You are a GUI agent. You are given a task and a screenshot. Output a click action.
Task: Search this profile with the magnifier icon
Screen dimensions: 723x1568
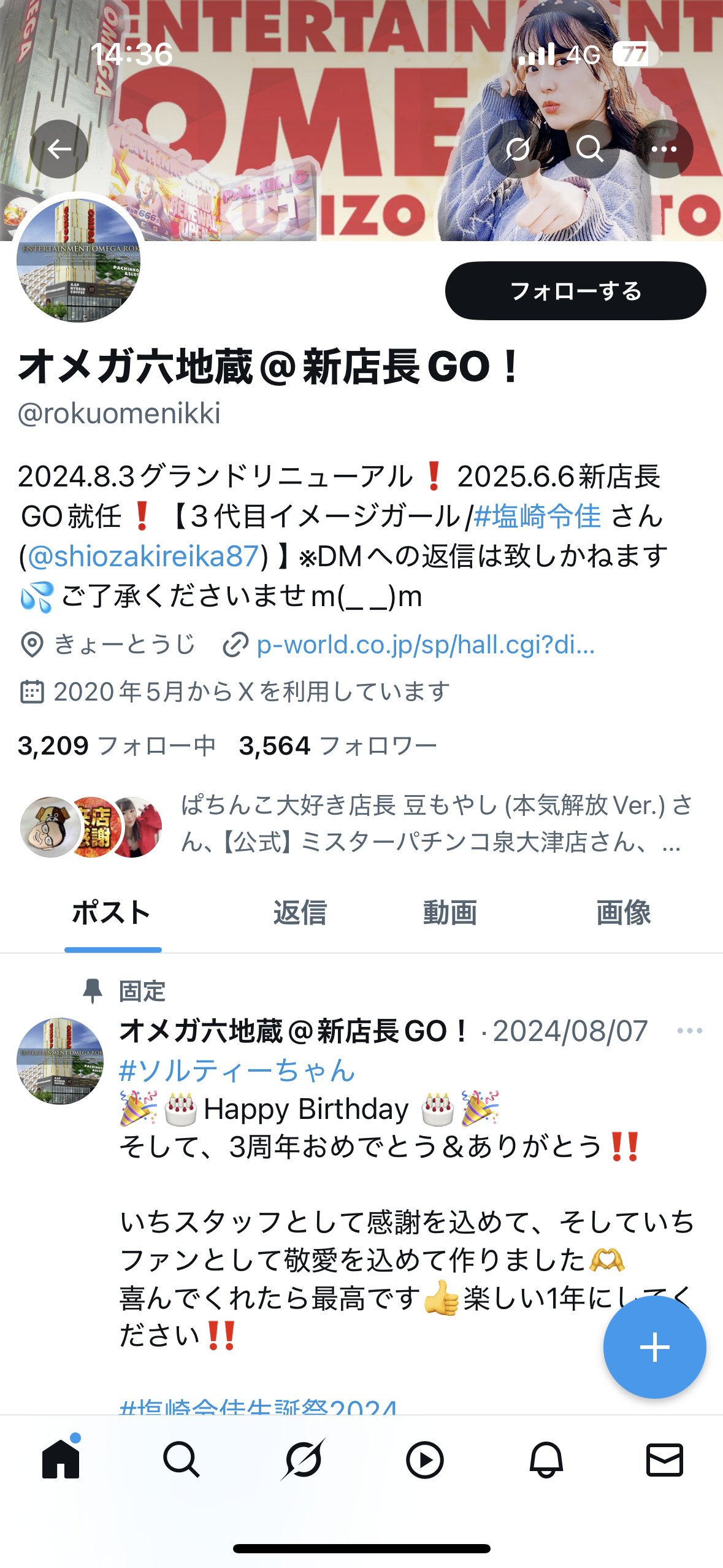pyautogui.click(x=591, y=149)
